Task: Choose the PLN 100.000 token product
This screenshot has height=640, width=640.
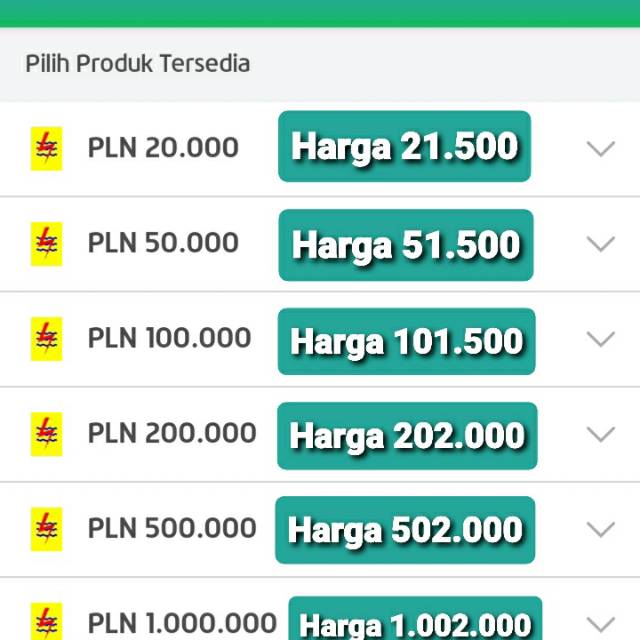Action: [x=169, y=338]
